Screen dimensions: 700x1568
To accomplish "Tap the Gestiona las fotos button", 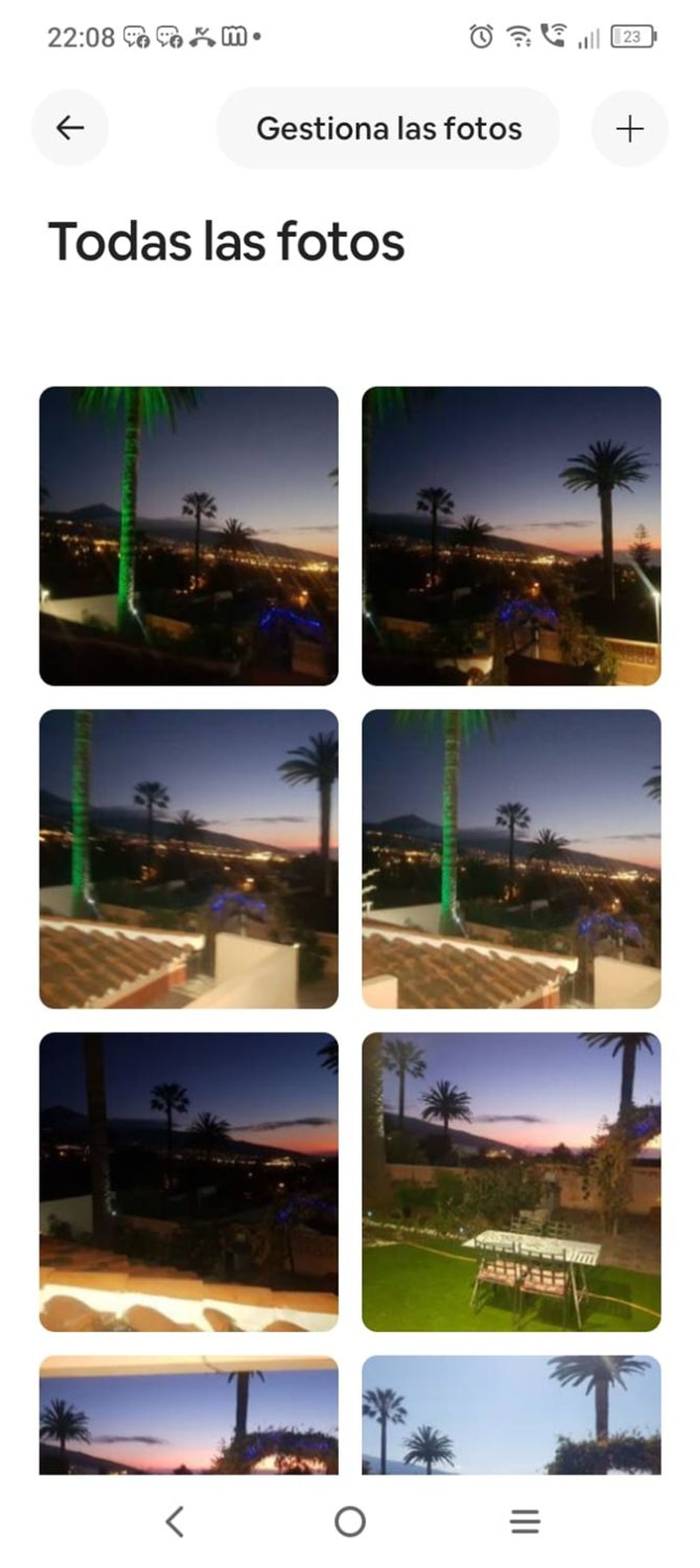I will pyautogui.click(x=388, y=128).
